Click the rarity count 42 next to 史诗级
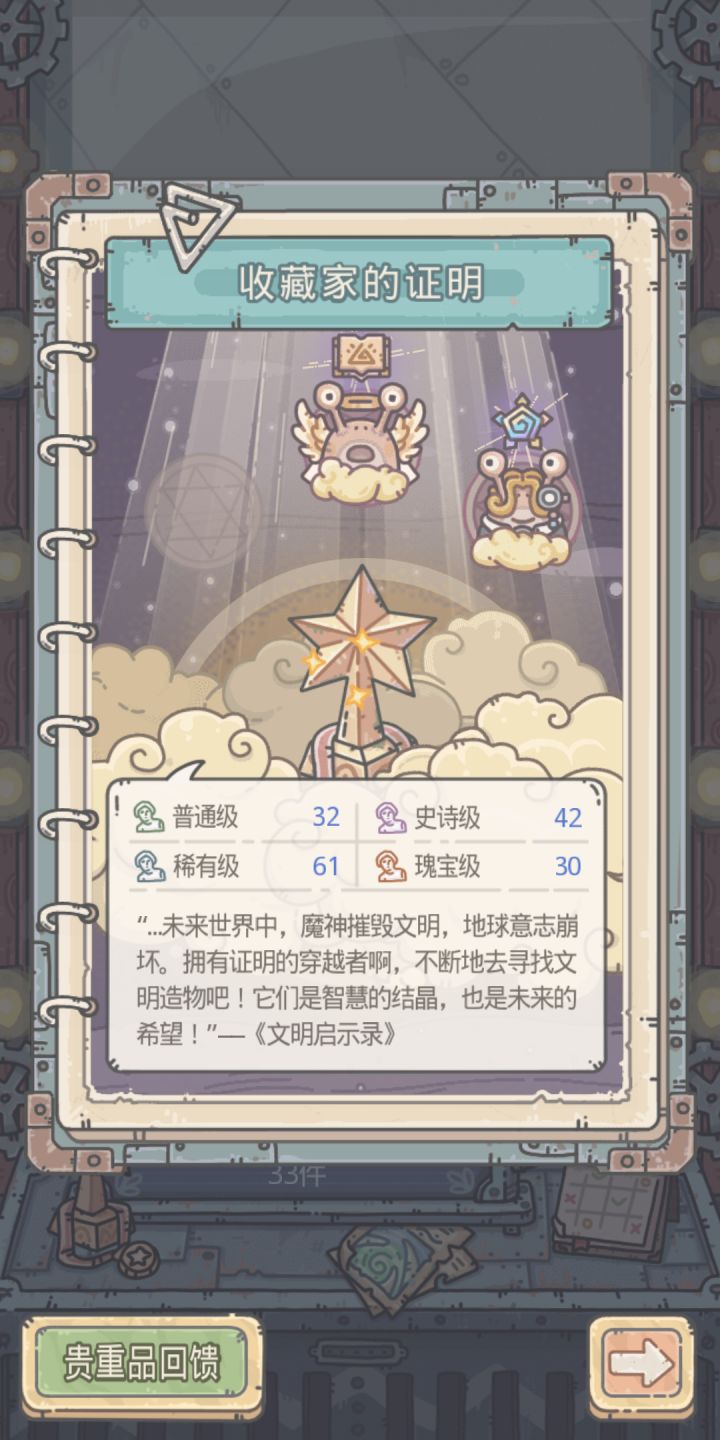 point(567,818)
